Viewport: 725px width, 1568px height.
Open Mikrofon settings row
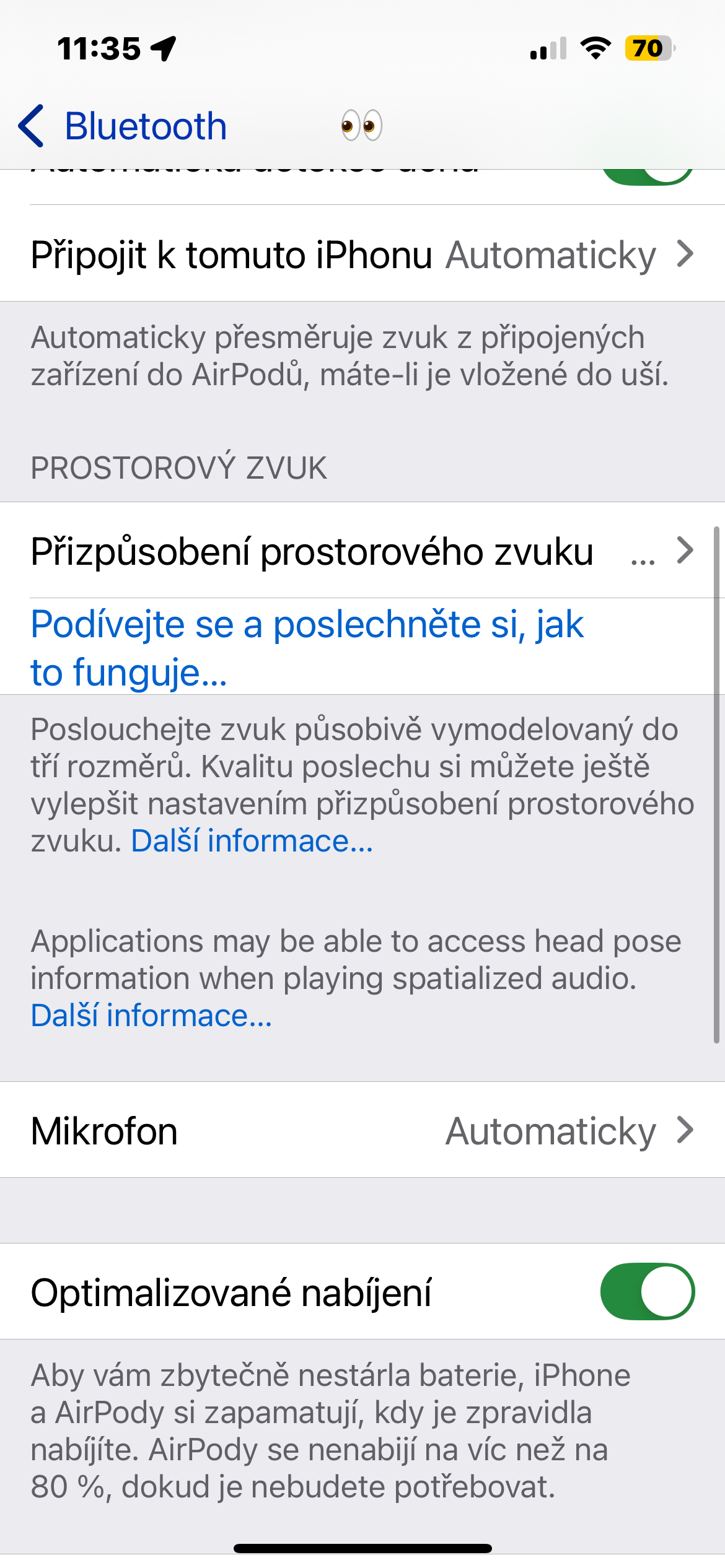coord(362,1131)
